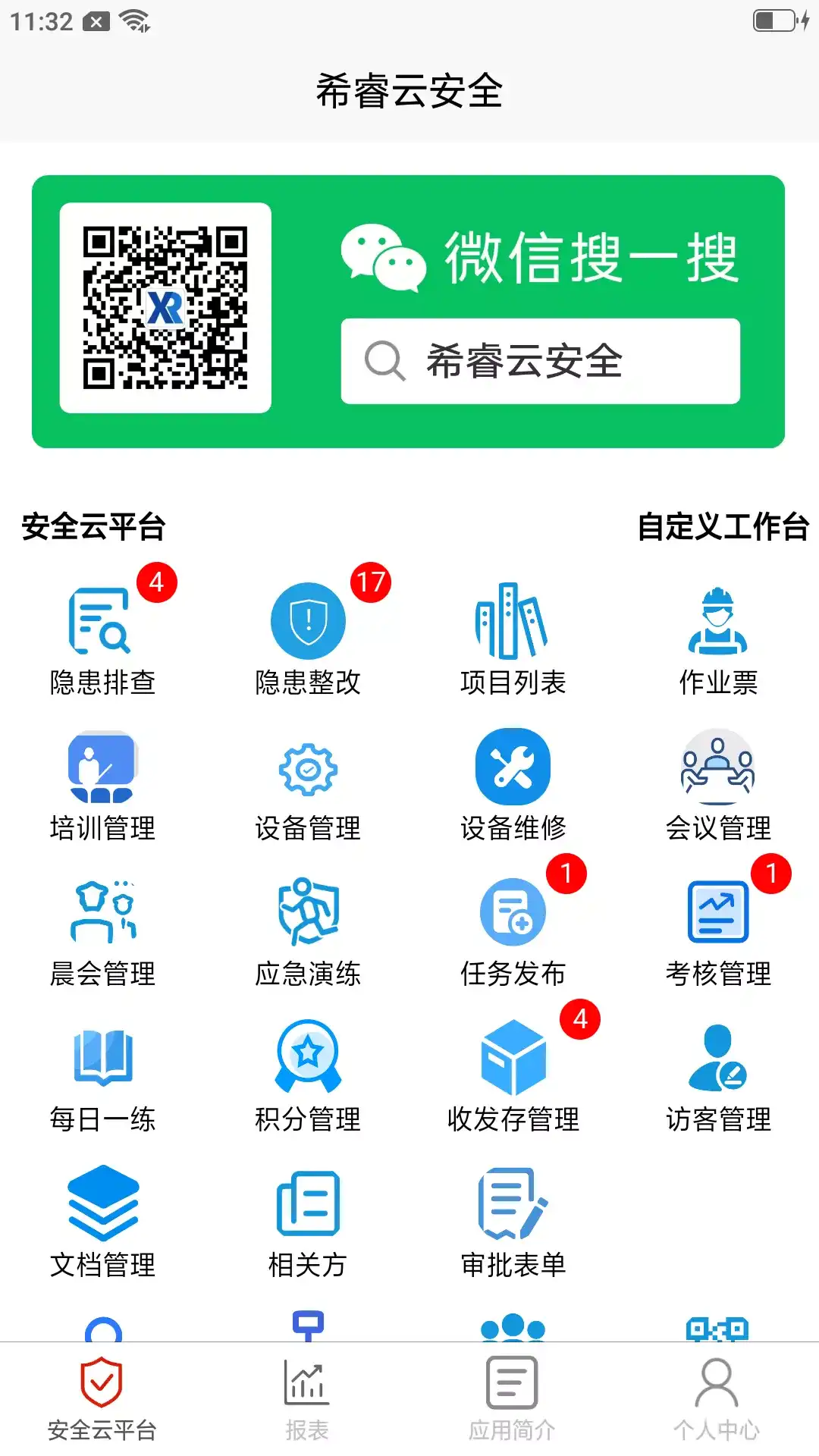The height and width of the screenshot is (1456, 819).
Task: Go to 培训管理 training management
Action: [x=102, y=785]
